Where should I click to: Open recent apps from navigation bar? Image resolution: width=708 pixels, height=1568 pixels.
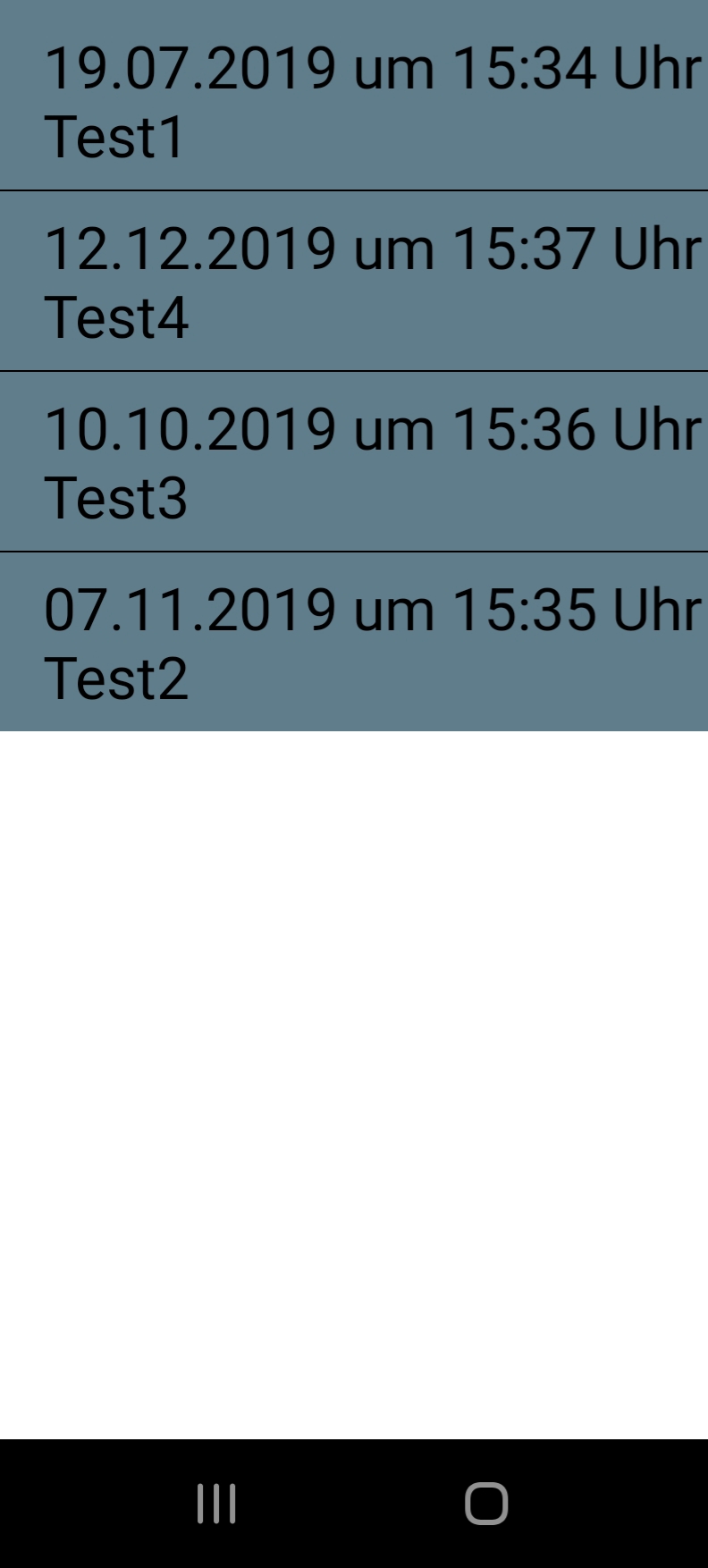click(x=216, y=1503)
